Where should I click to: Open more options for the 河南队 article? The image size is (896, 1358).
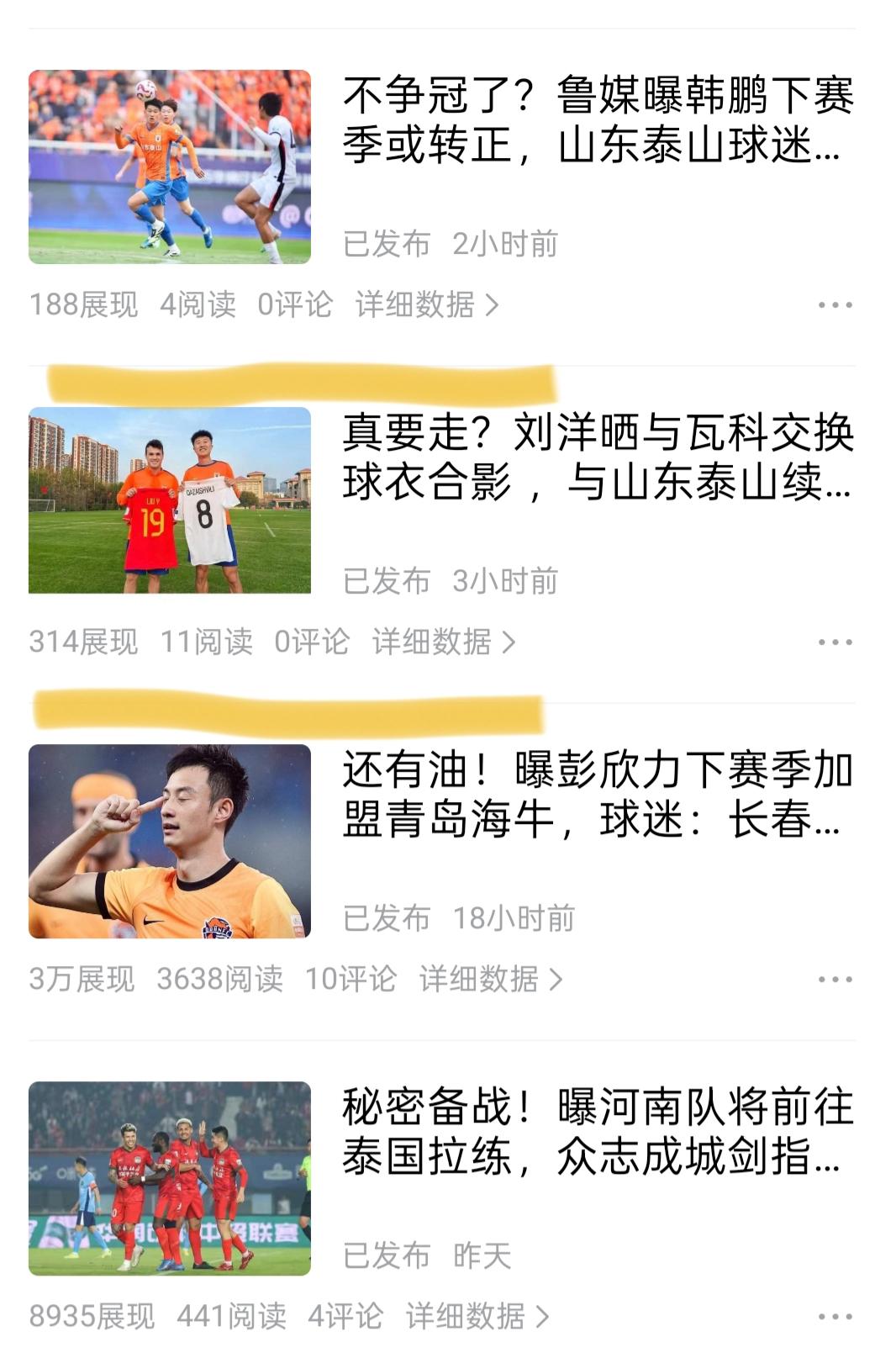pos(835,1317)
